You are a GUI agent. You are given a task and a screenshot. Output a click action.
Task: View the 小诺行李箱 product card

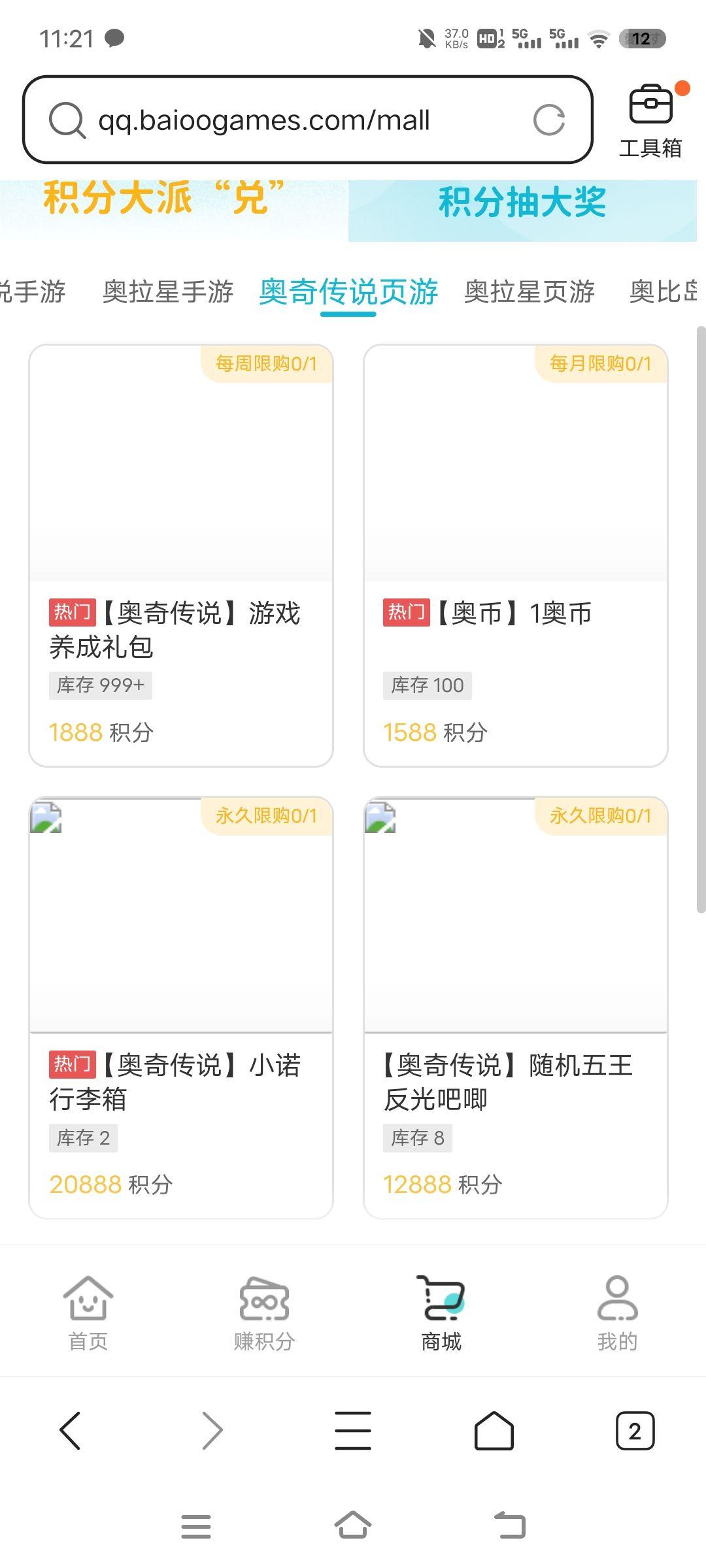click(181, 1007)
